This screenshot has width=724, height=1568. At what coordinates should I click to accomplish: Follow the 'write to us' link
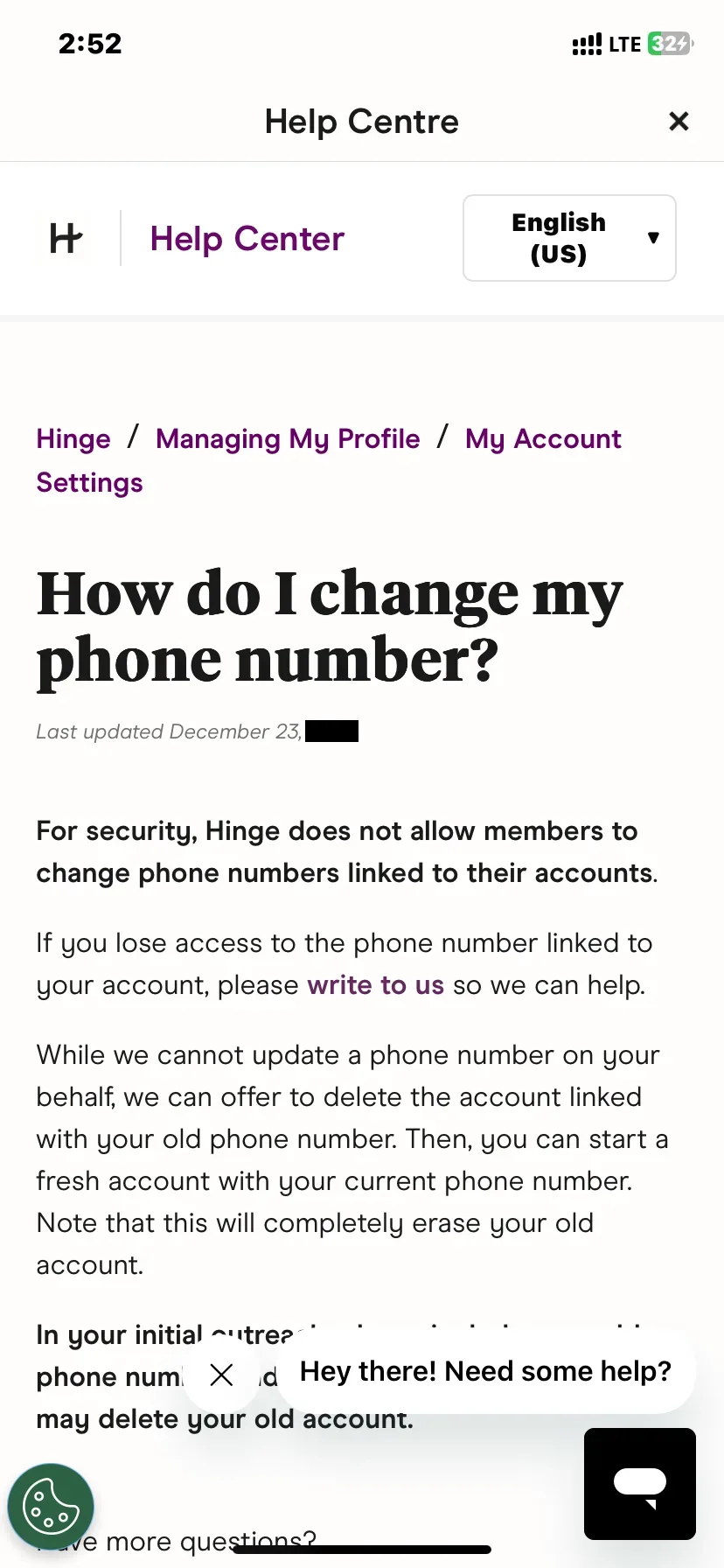coord(376,985)
